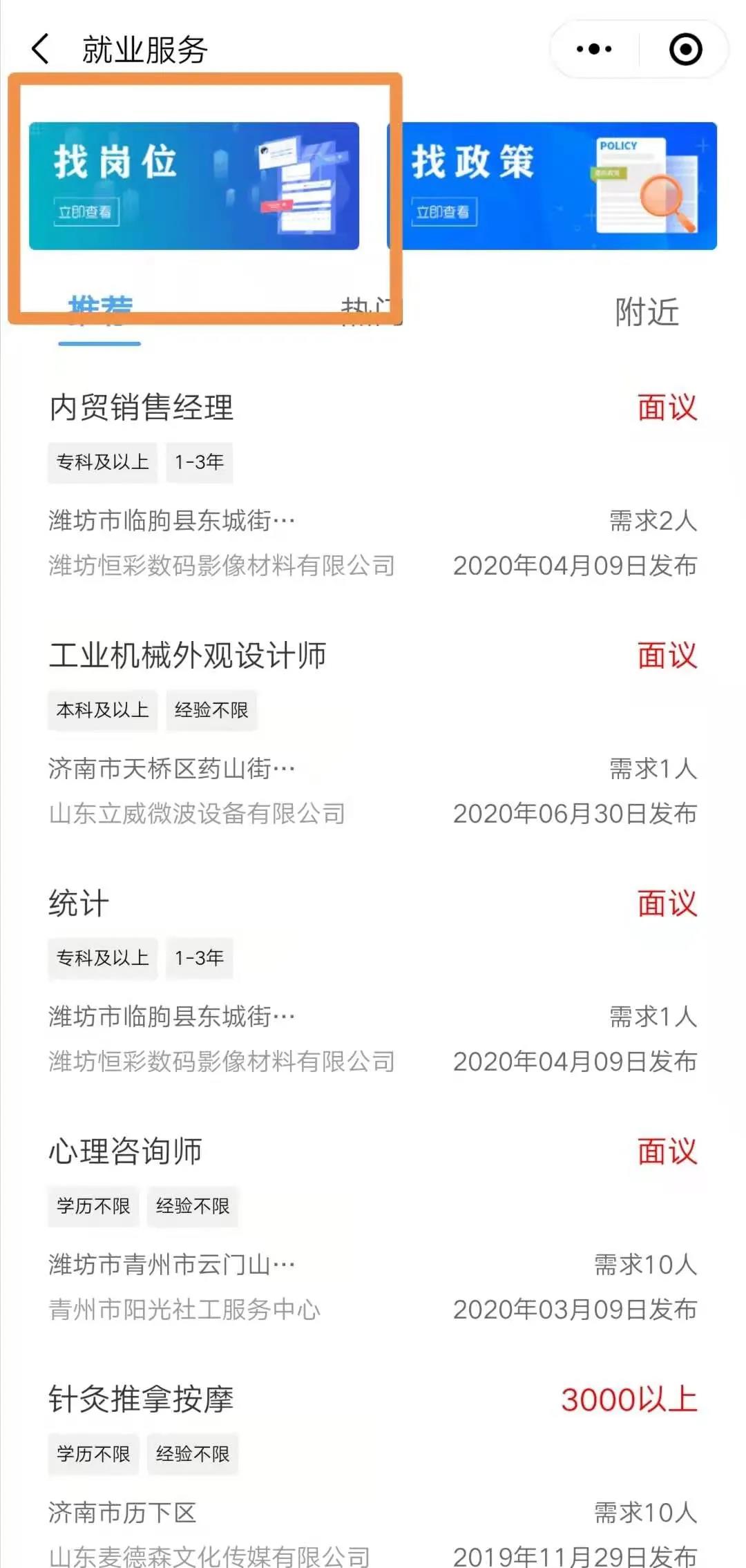Click the 专科及以上 education tag

(x=102, y=463)
